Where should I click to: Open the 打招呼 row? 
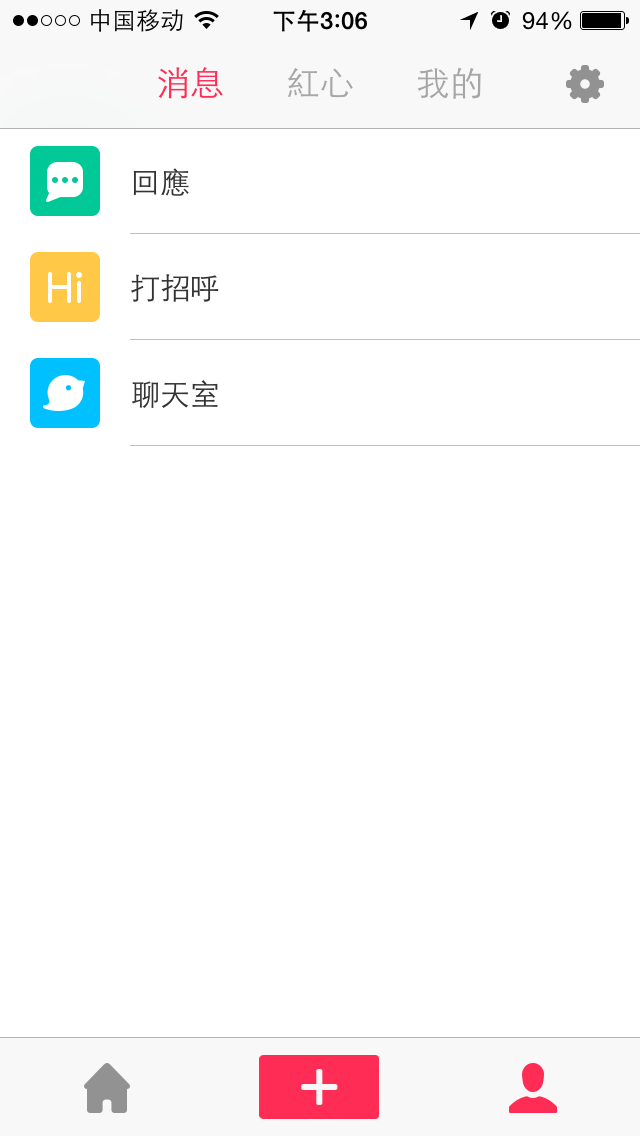pyautogui.click(x=320, y=287)
